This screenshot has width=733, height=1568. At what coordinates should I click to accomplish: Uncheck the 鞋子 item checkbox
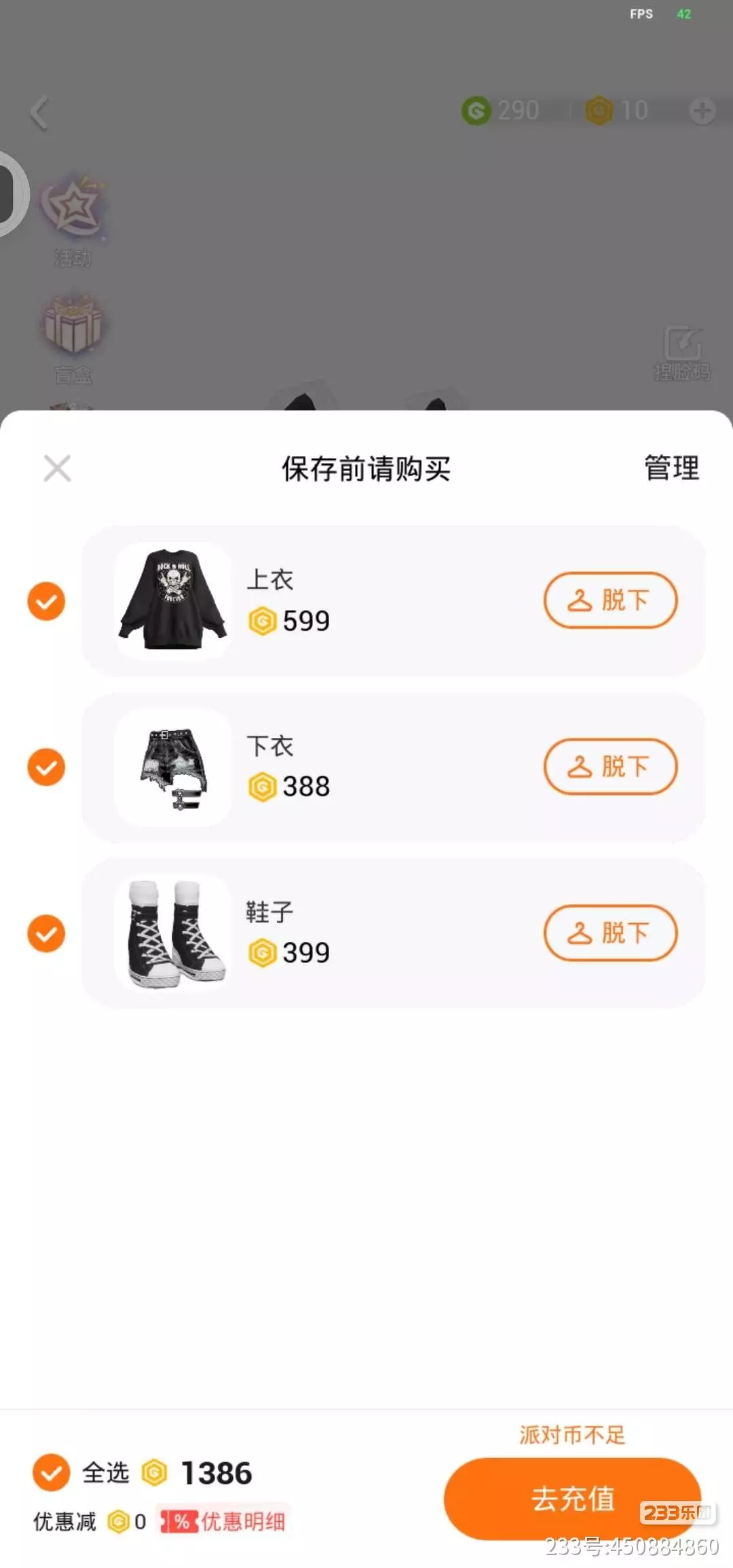pos(46,933)
